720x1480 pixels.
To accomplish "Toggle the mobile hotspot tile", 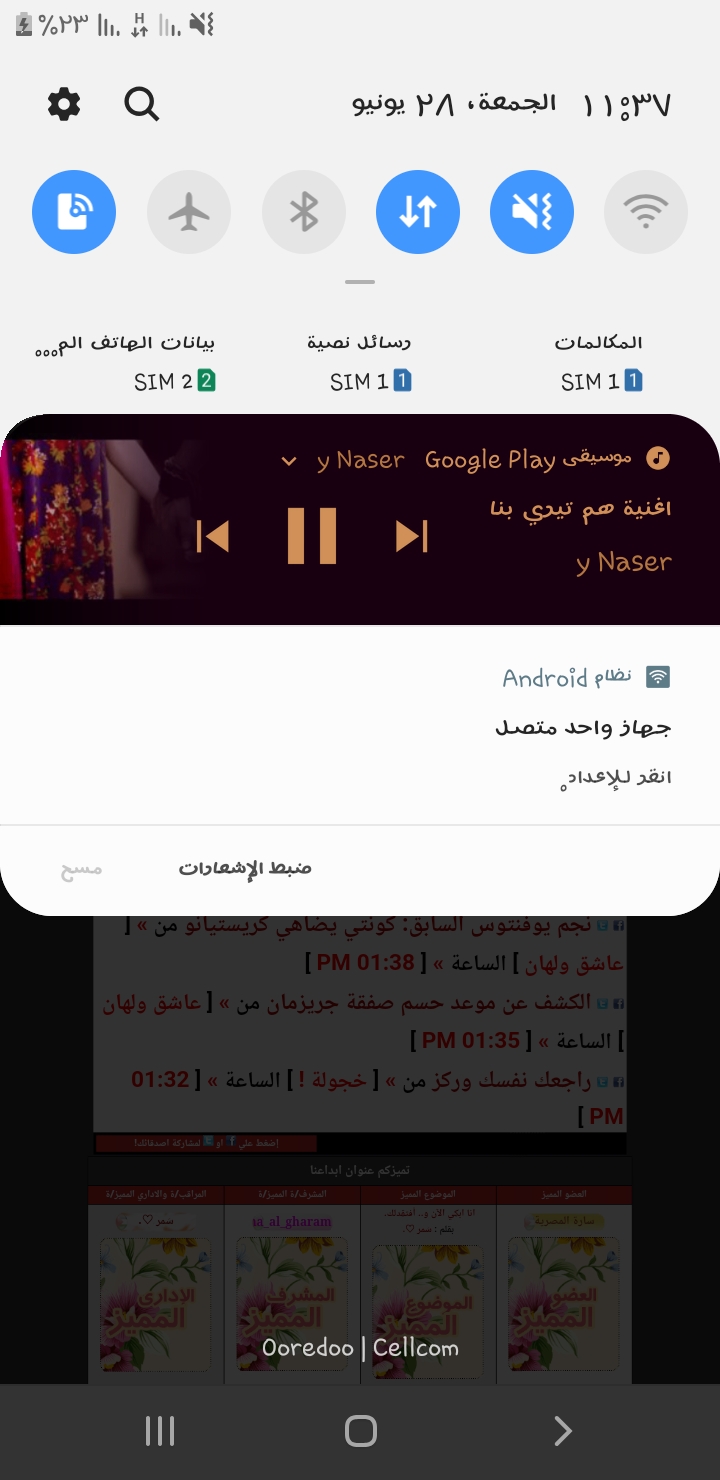I will click(74, 212).
